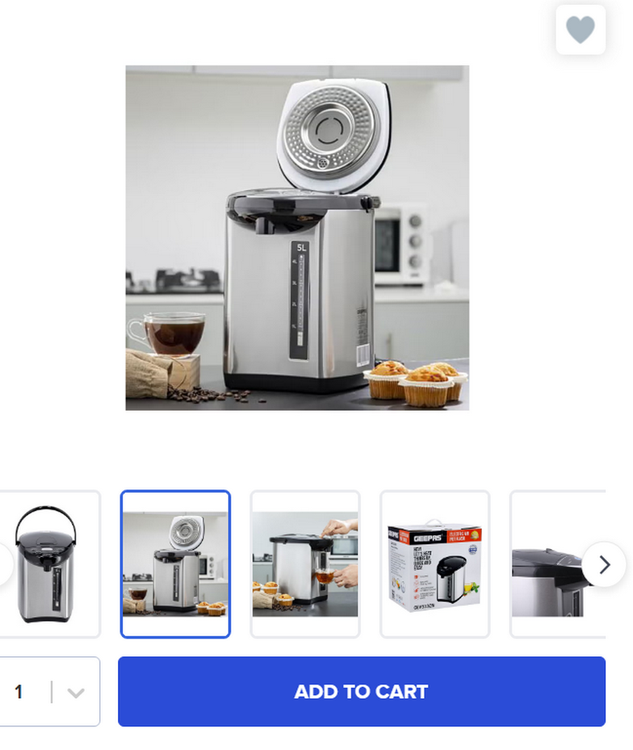Select the open-lid dispenser thumbnail
This screenshot has width=633, height=750.
point(176,564)
